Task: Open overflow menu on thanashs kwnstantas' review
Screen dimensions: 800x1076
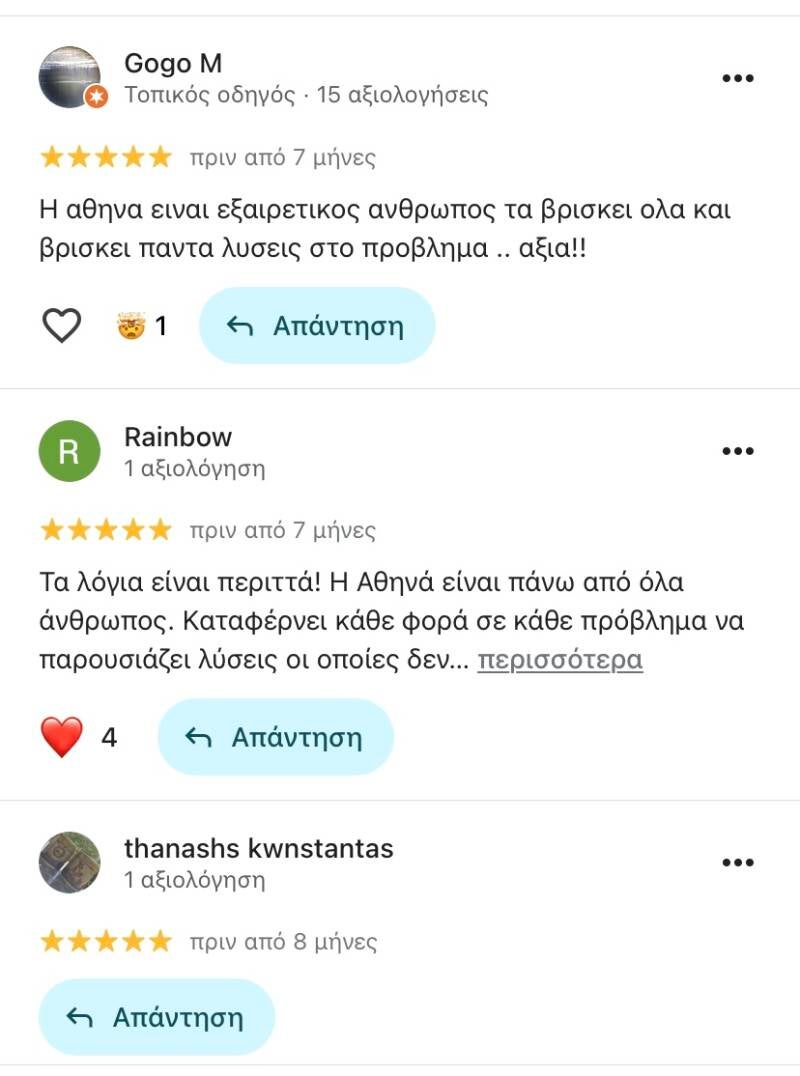Action: (x=738, y=862)
